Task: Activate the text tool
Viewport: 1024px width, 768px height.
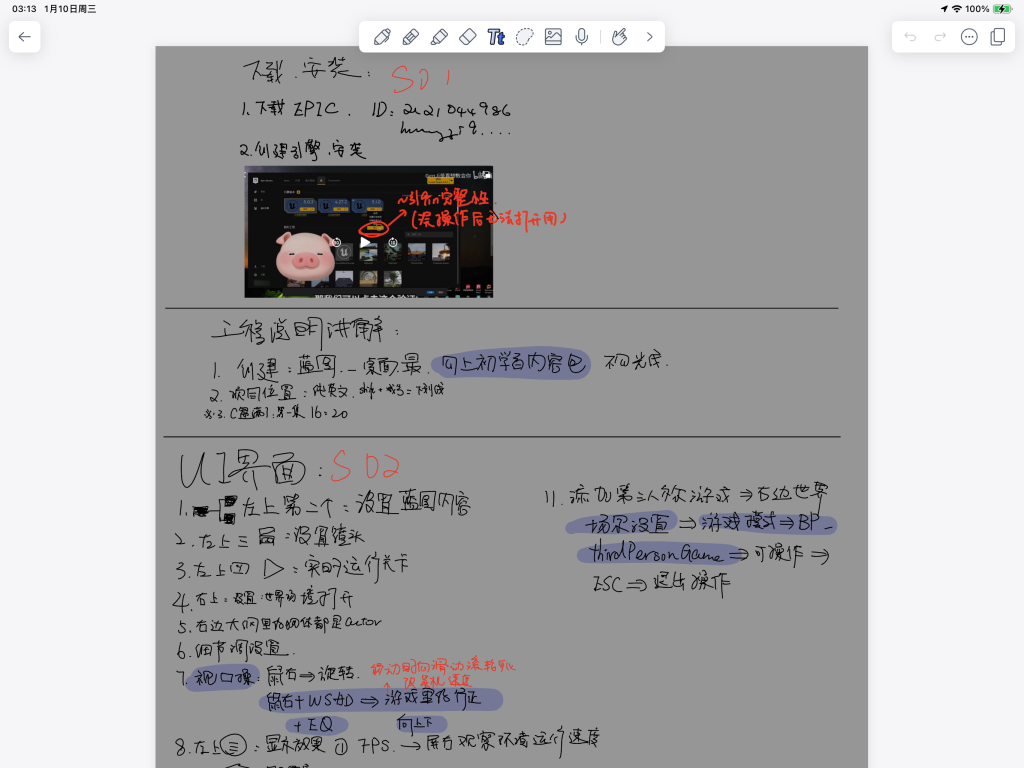Action: click(496, 37)
